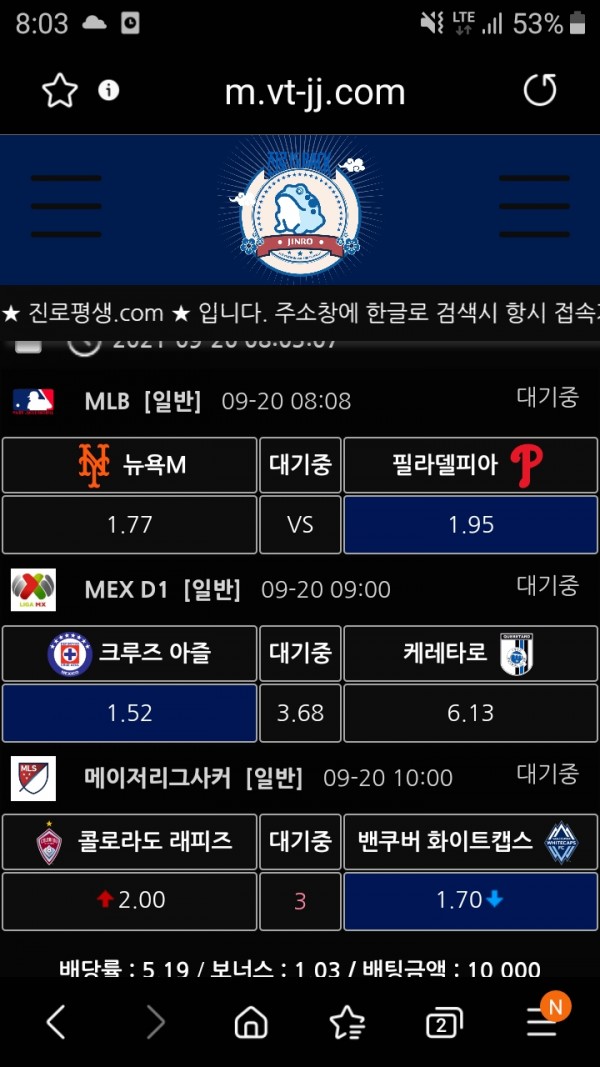
Task: Open the browser tools menu
Action: click(543, 1022)
